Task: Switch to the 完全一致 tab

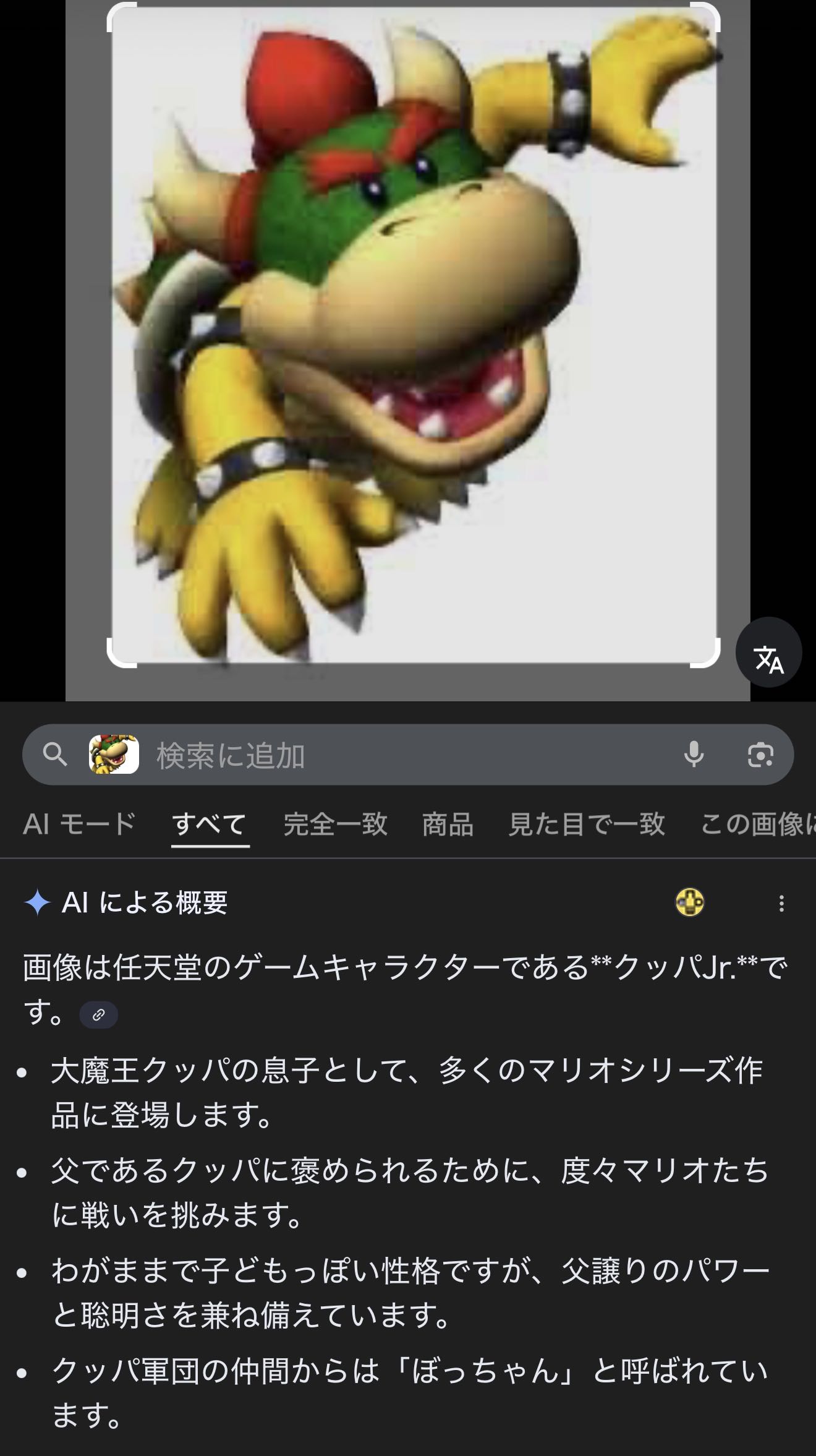Action: coord(335,824)
